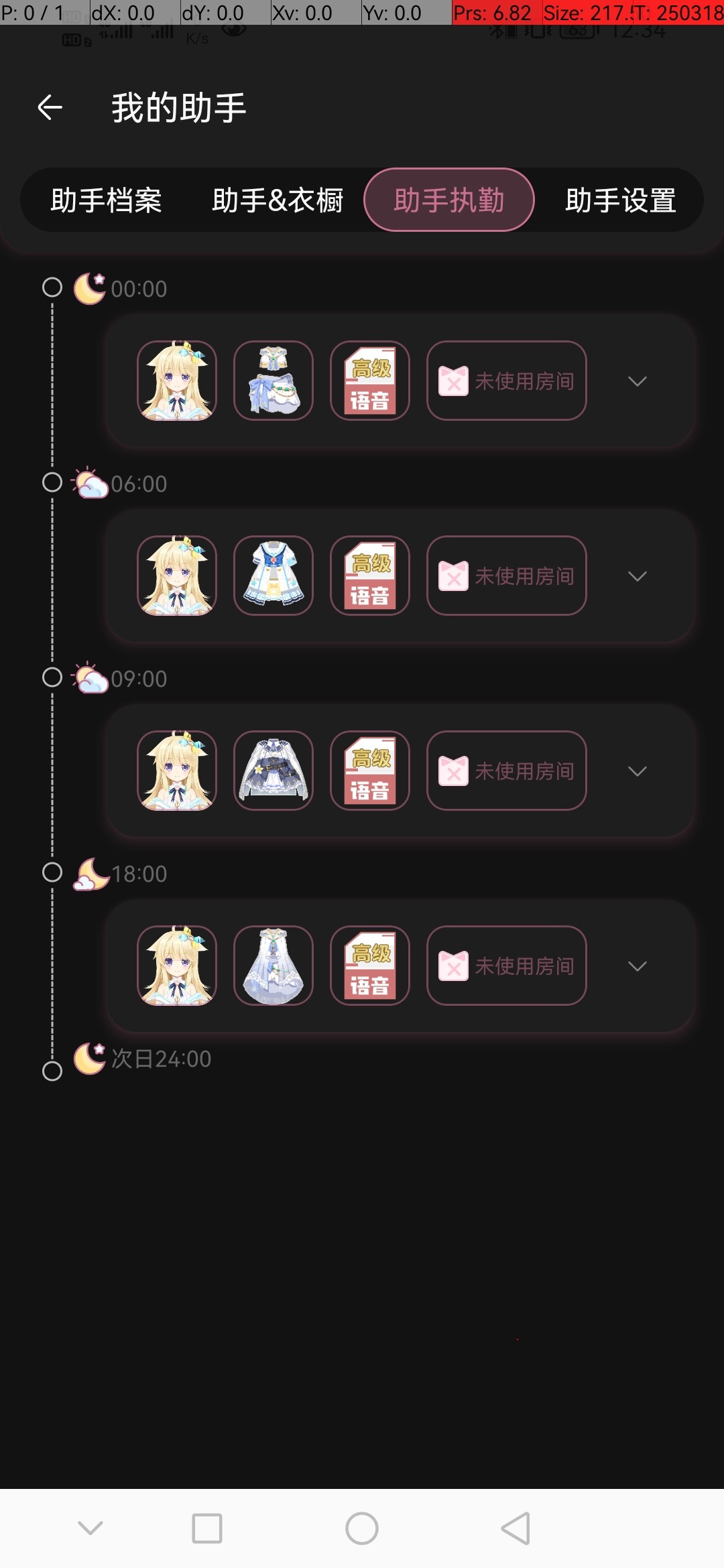The width and height of the screenshot is (724, 1568).
Task: Go to the home screen via navigation bar
Action: tap(362, 1528)
